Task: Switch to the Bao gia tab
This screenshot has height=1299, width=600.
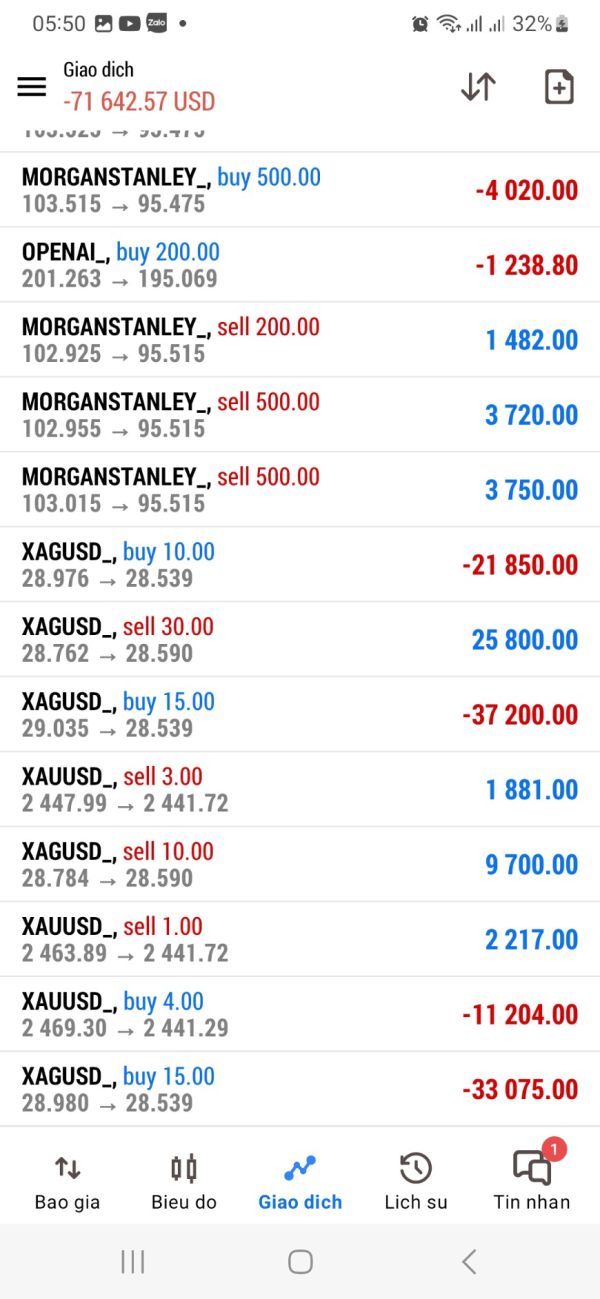Action: coord(67,1182)
